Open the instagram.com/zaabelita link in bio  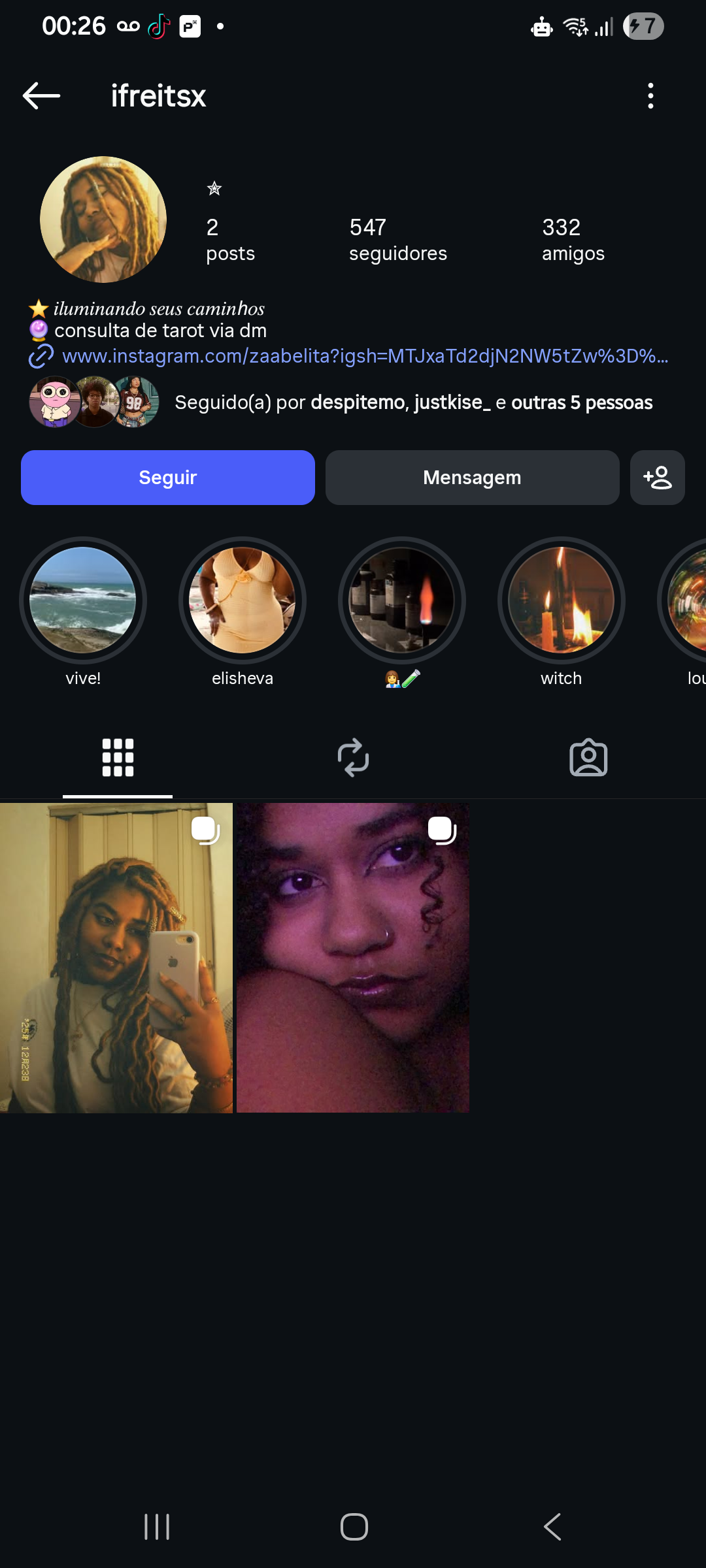click(x=365, y=356)
